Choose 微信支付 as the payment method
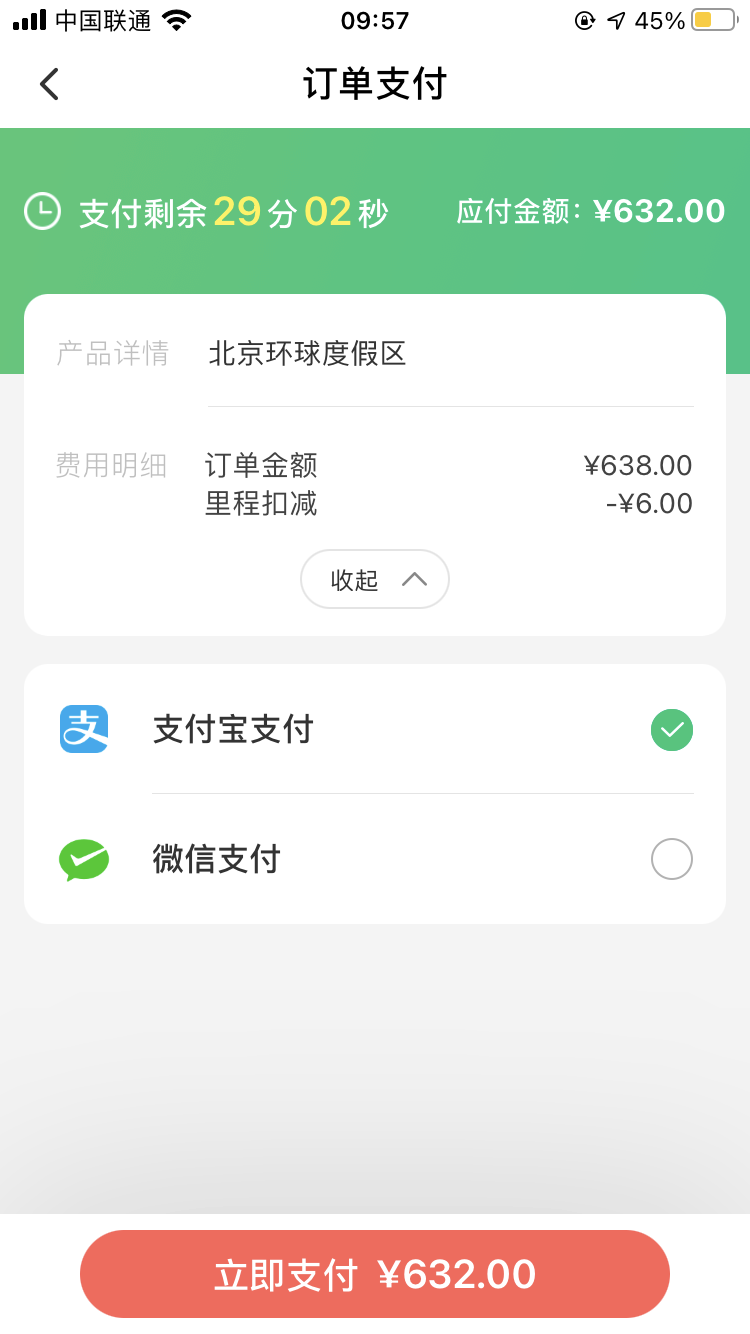 click(671, 859)
